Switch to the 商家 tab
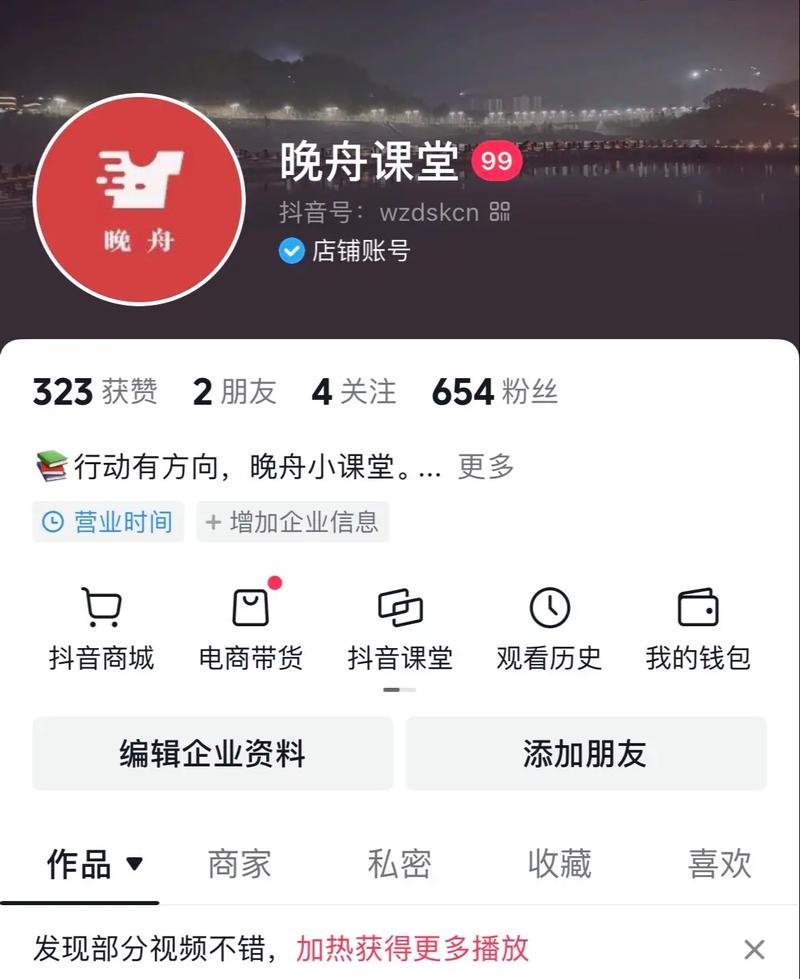This screenshot has width=800, height=979. coord(237,862)
